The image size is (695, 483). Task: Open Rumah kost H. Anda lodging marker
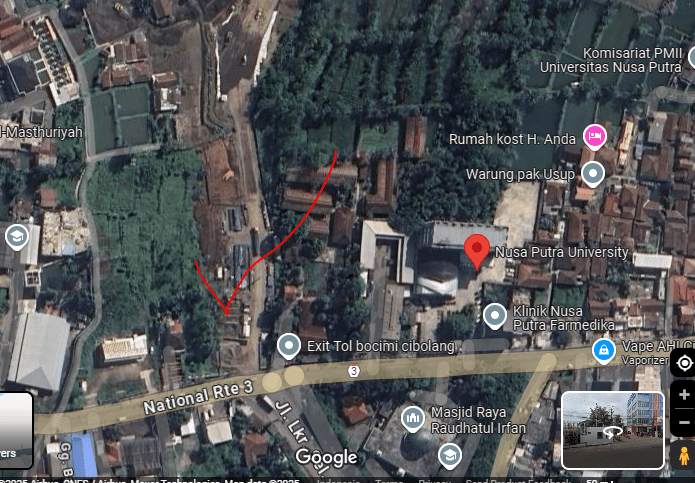pos(595,136)
